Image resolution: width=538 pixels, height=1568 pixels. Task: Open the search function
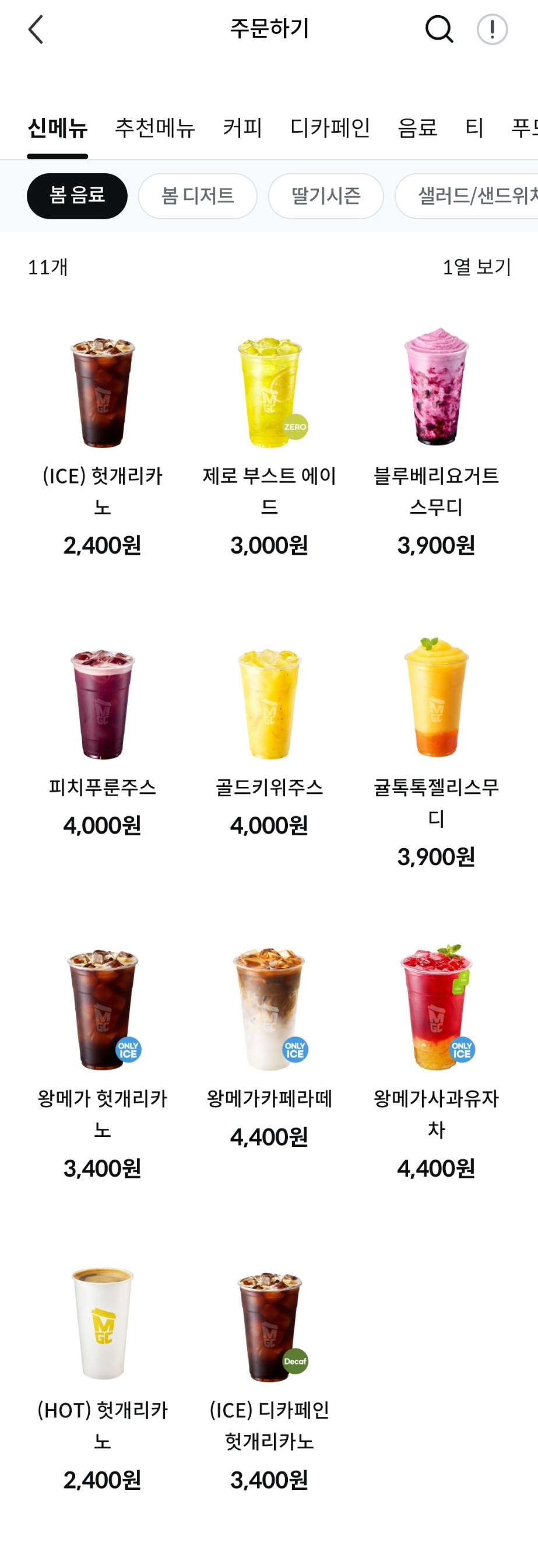(439, 29)
